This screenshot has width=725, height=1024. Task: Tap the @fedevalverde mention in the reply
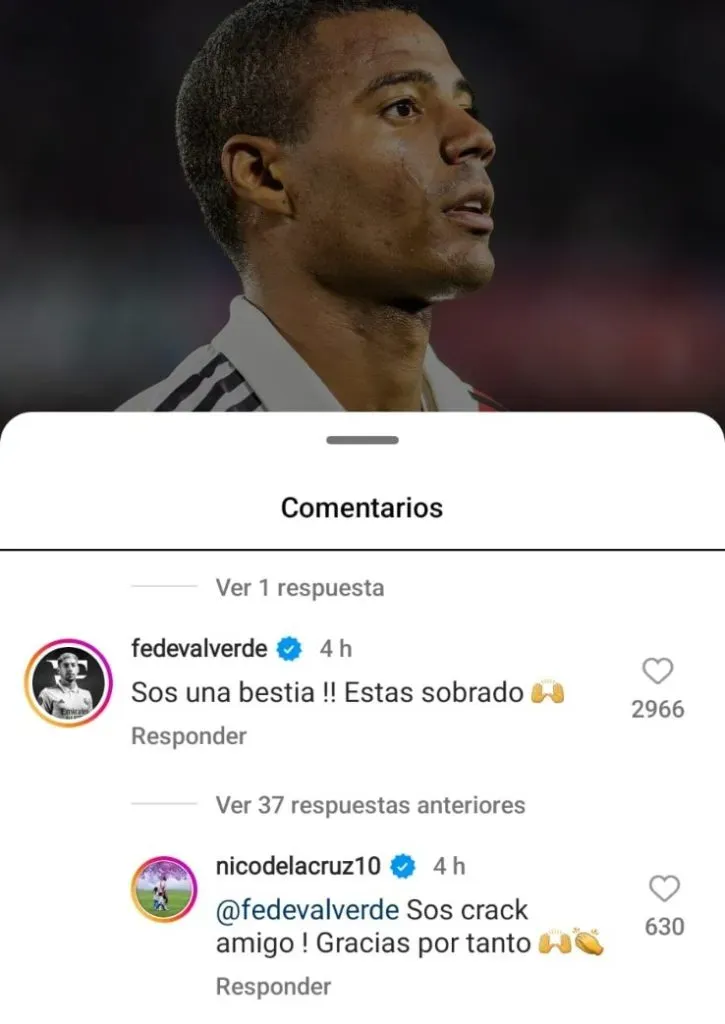click(x=308, y=910)
